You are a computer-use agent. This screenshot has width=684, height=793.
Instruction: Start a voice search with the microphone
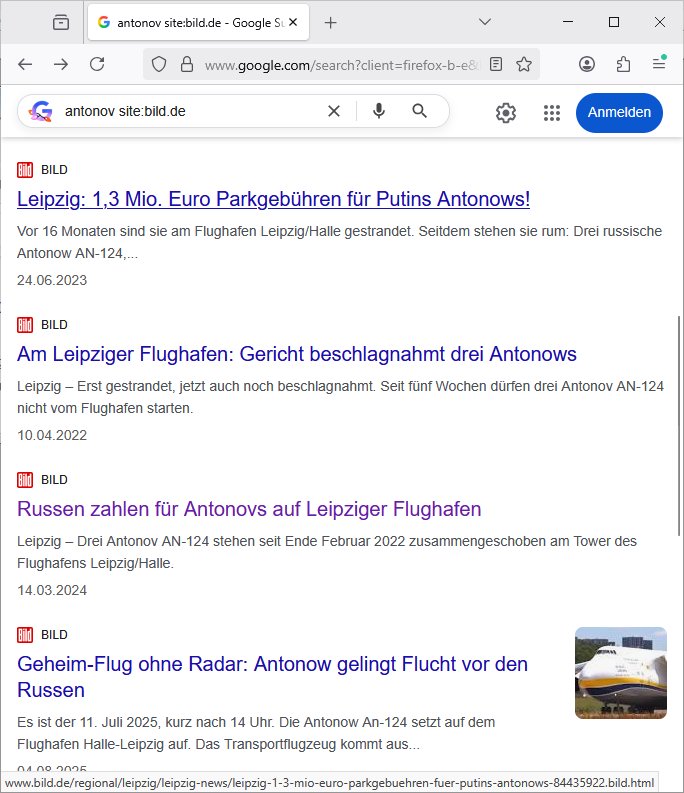click(379, 111)
